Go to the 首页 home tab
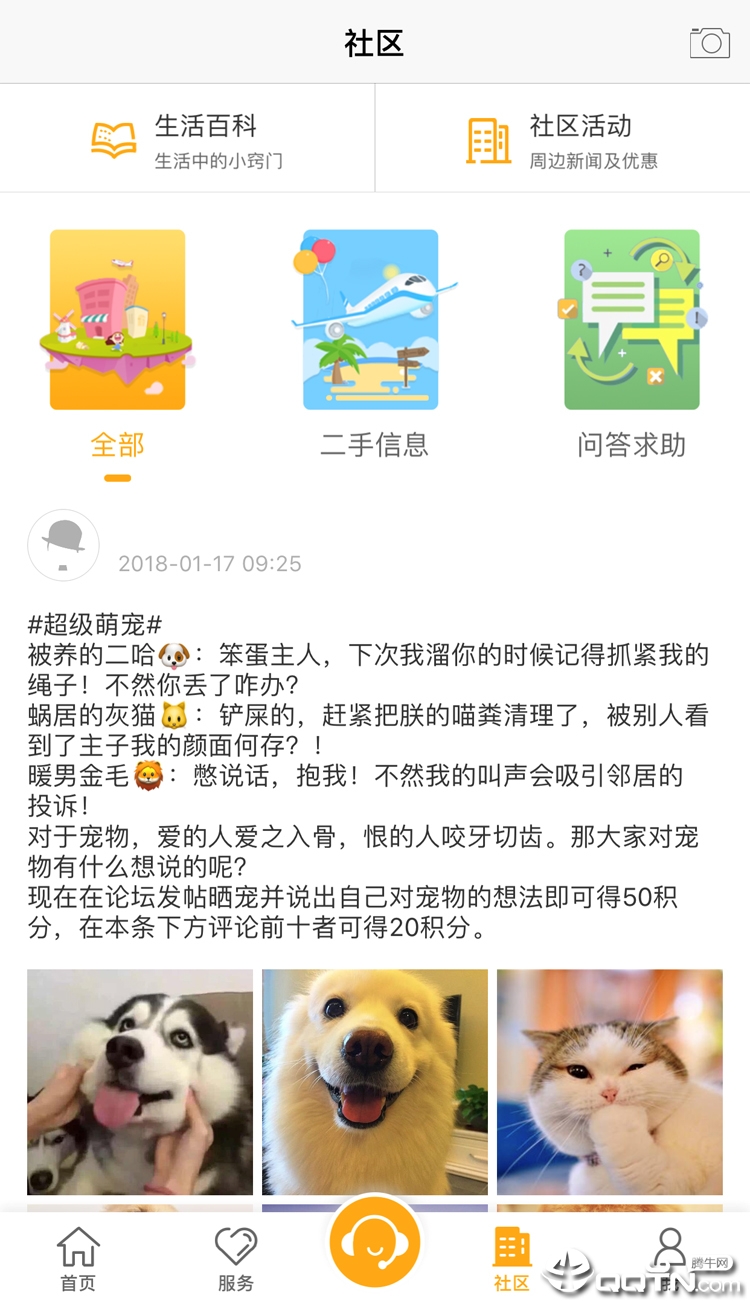Image resolution: width=750 pixels, height=1301 pixels. pyautogui.click(x=78, y=1258)
